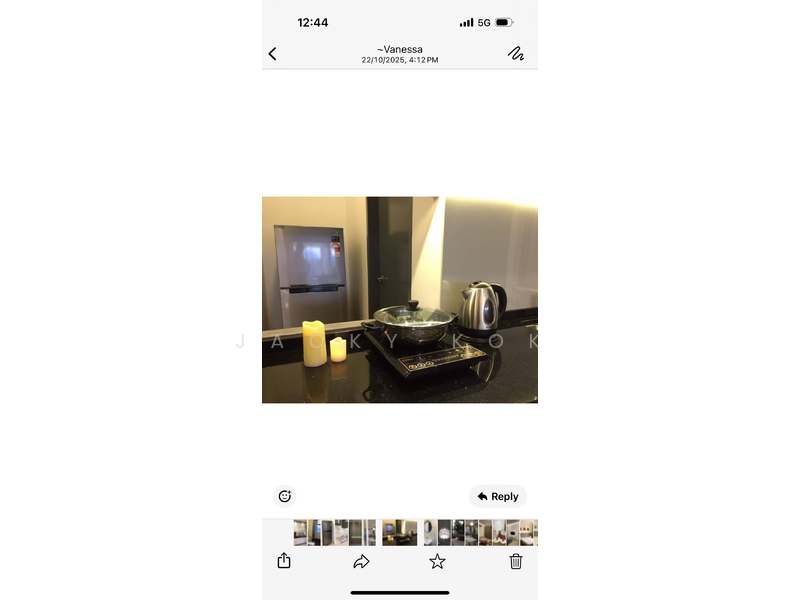Viewport: 800px width, 600px height.
Task: Go back to the chat with Vanessa
Action: (x=272, y=54)
